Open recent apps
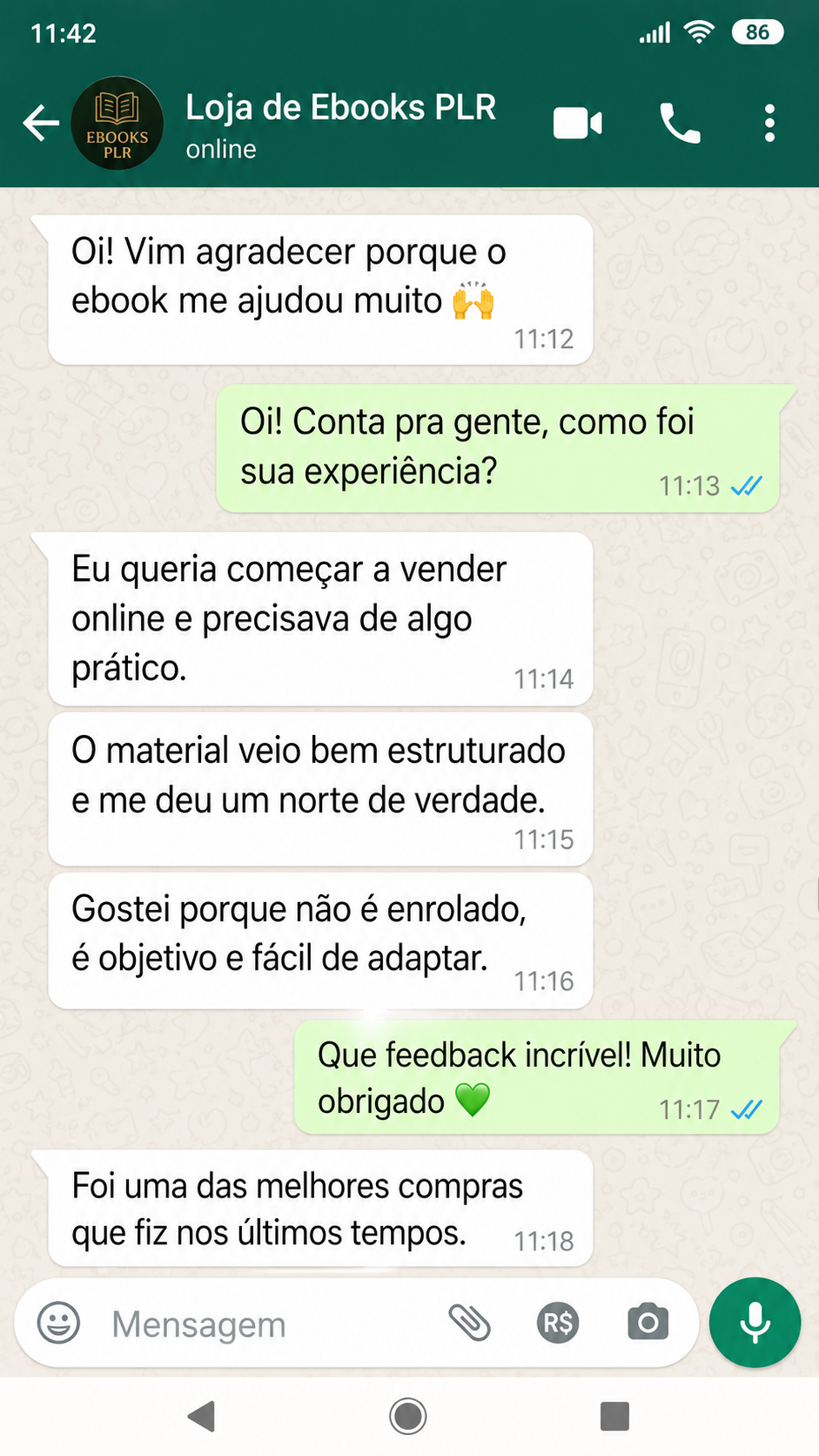The width and height of the screenshot is (819, 1456). tap(614, 1416)
